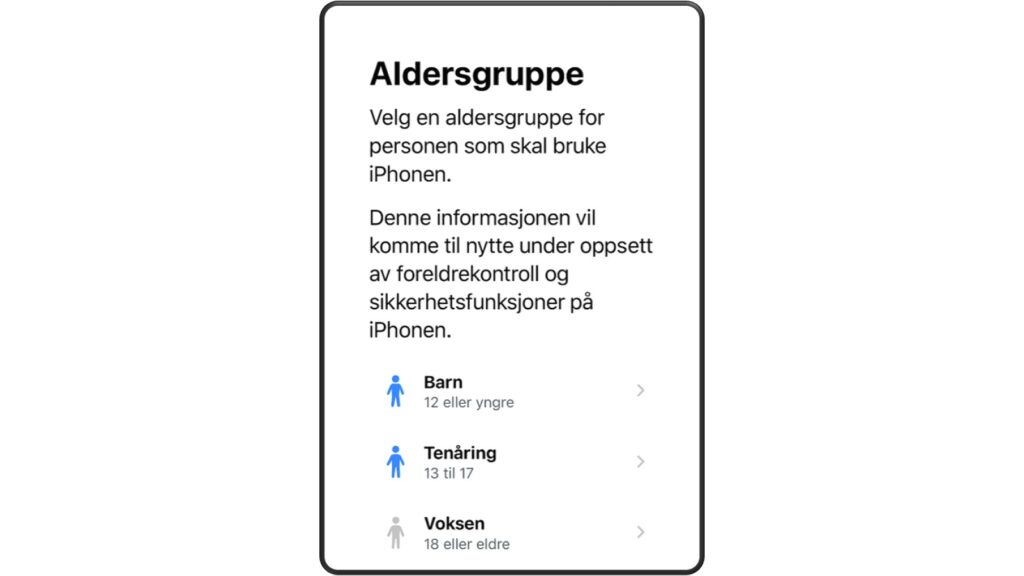This screenshot has height=576, width=1024.
Task: Select the Barn age group
Action: (511, 391)
